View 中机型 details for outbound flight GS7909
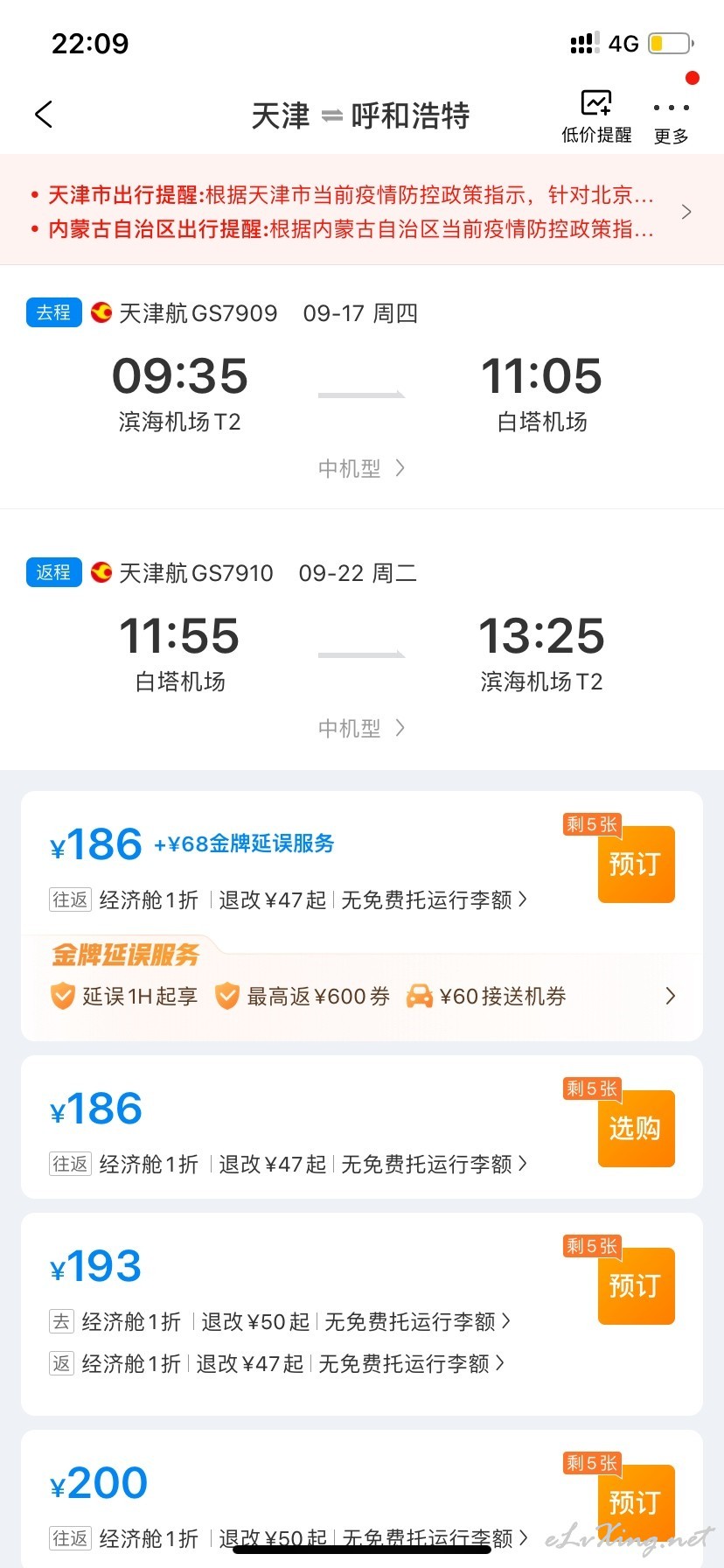 361,468
